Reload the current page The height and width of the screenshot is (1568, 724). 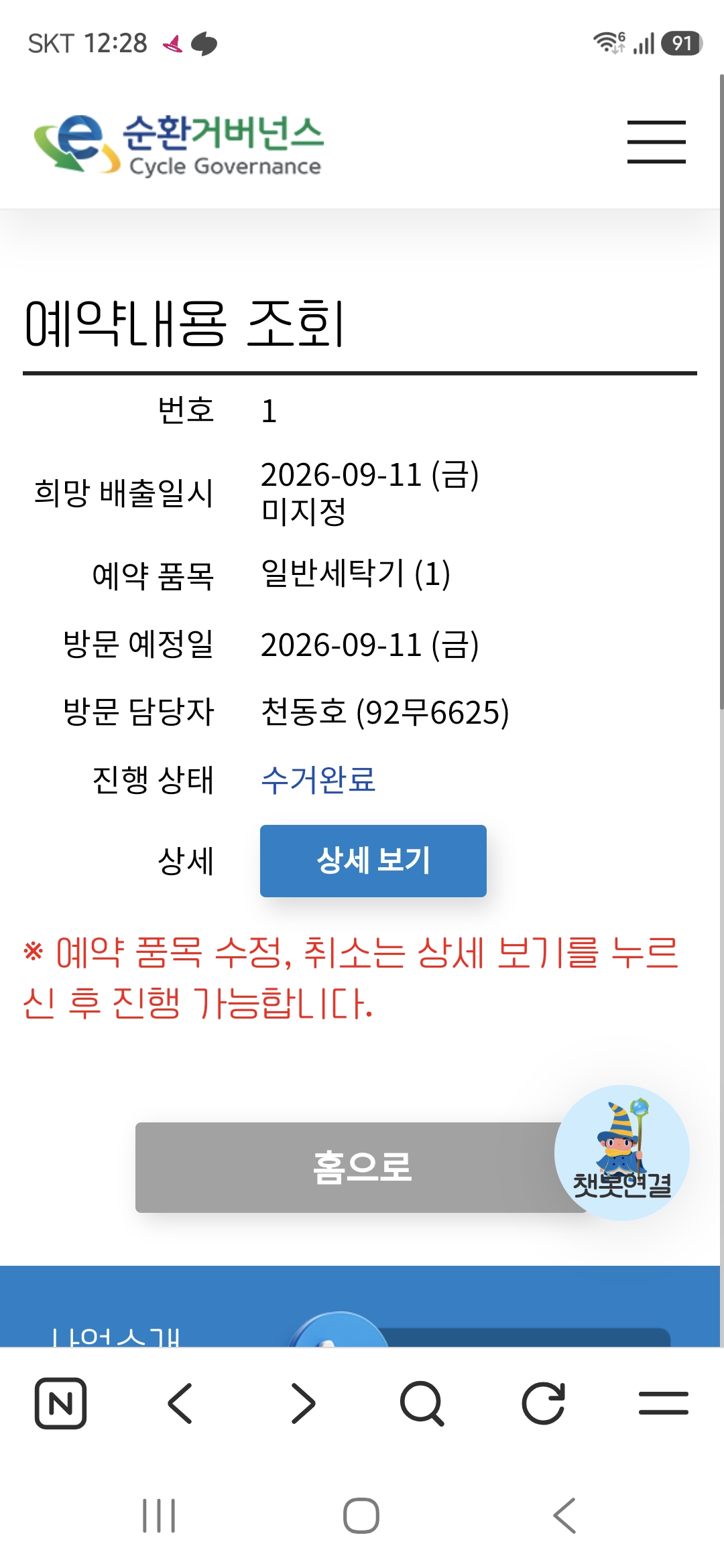click(x=543, y=1403)
